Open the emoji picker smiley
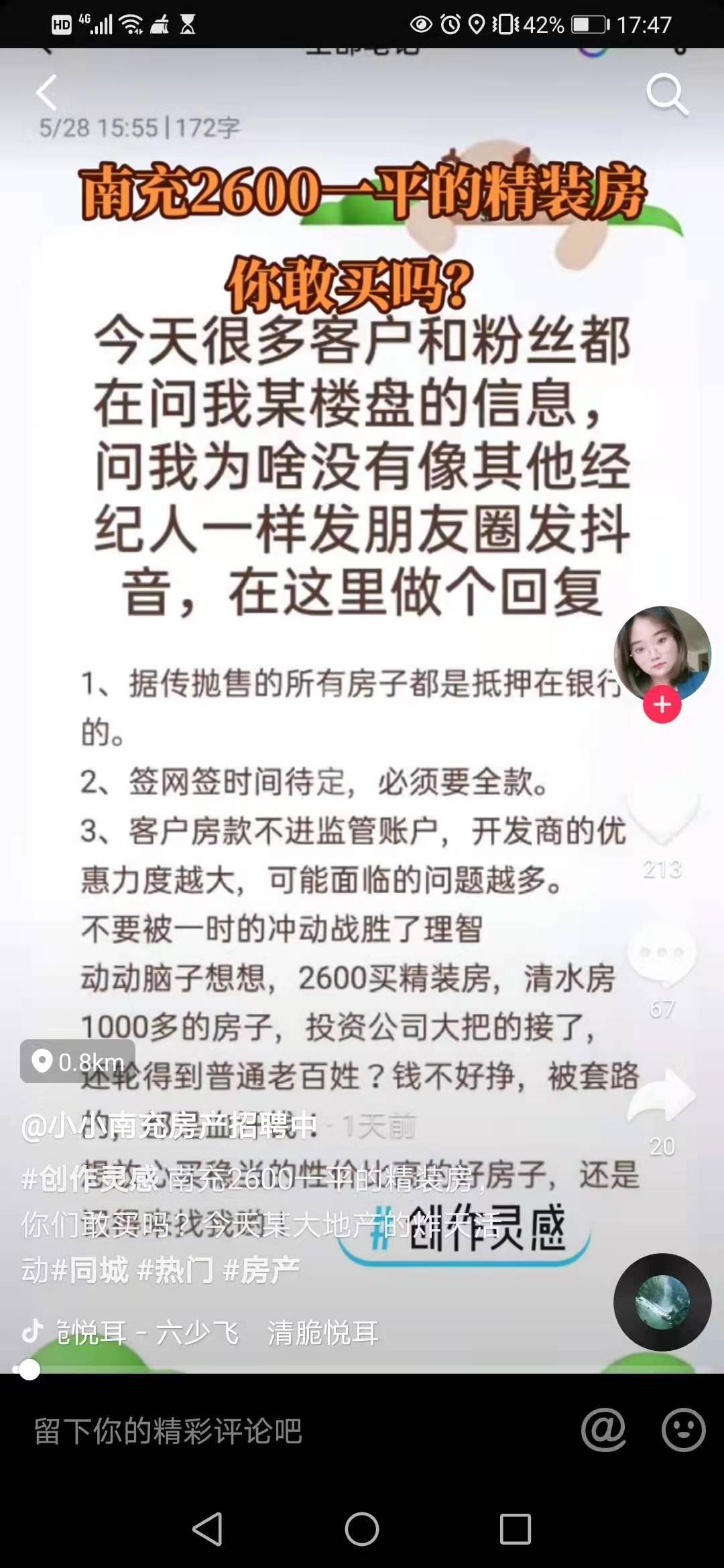Screen dimensions: 724x1568 [683, 1430]
